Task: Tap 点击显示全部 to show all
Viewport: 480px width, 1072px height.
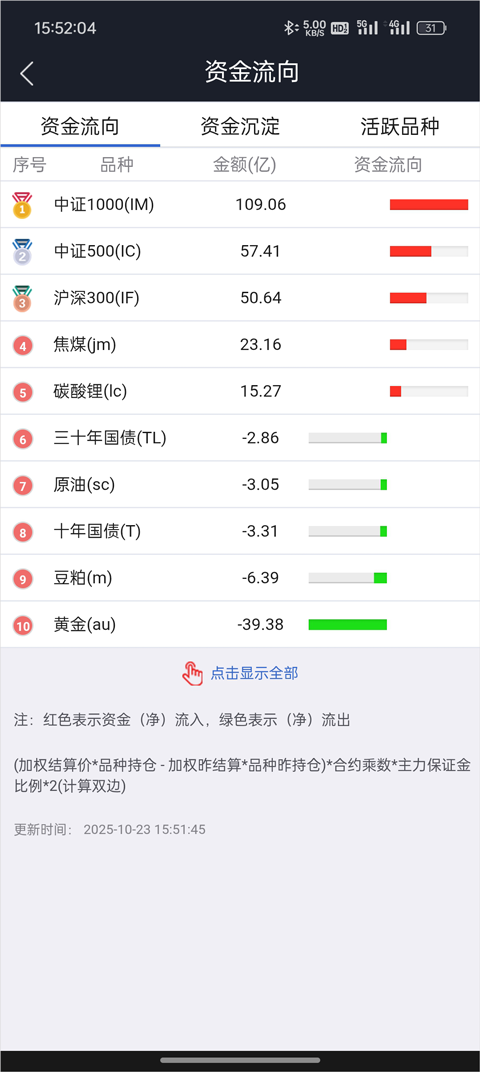Action: pyautogui.click(x=240, y=673)
